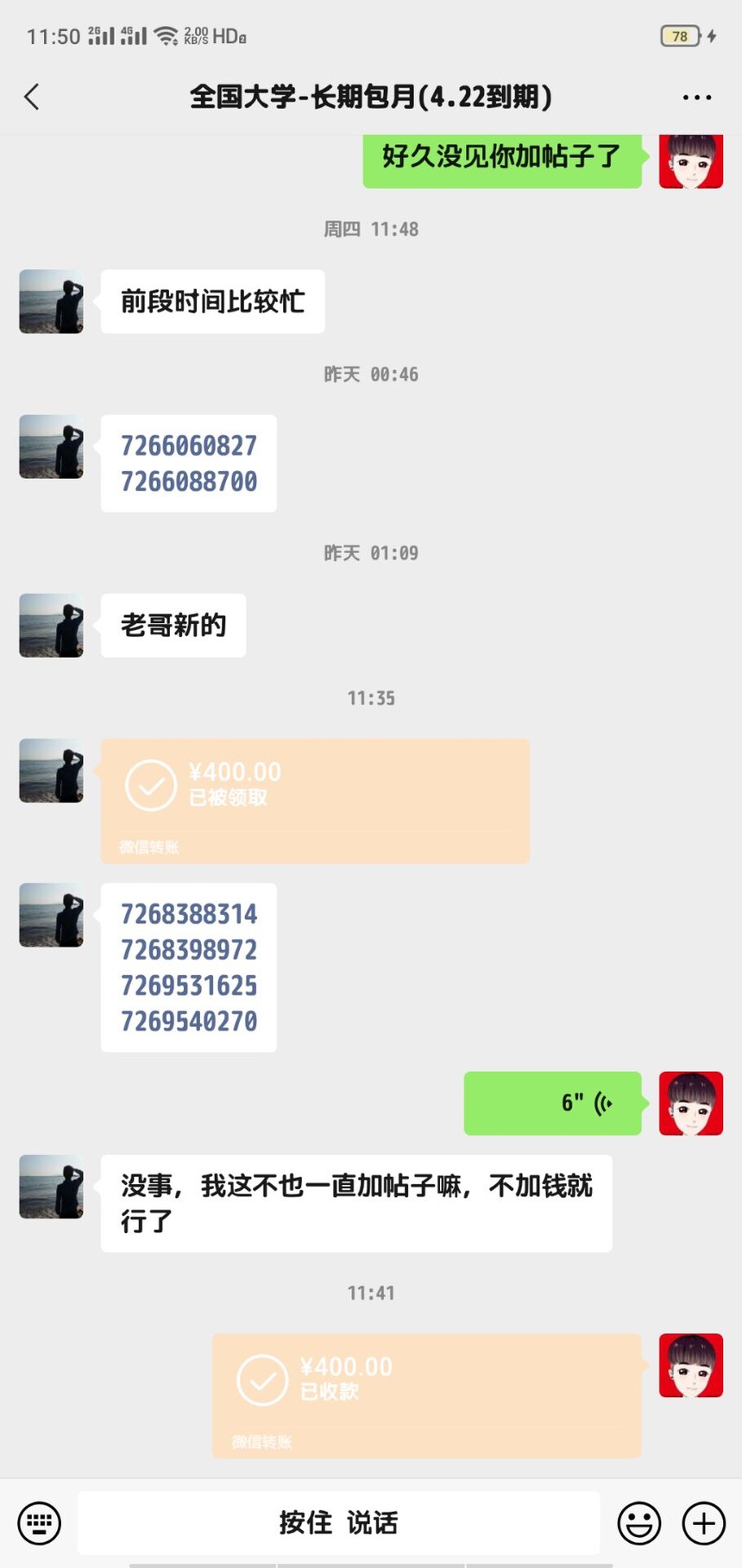Tap the number 7266060827 link
Viewport: 742px width, 1568px height.
pyautogui.click(x=189, y=446)
